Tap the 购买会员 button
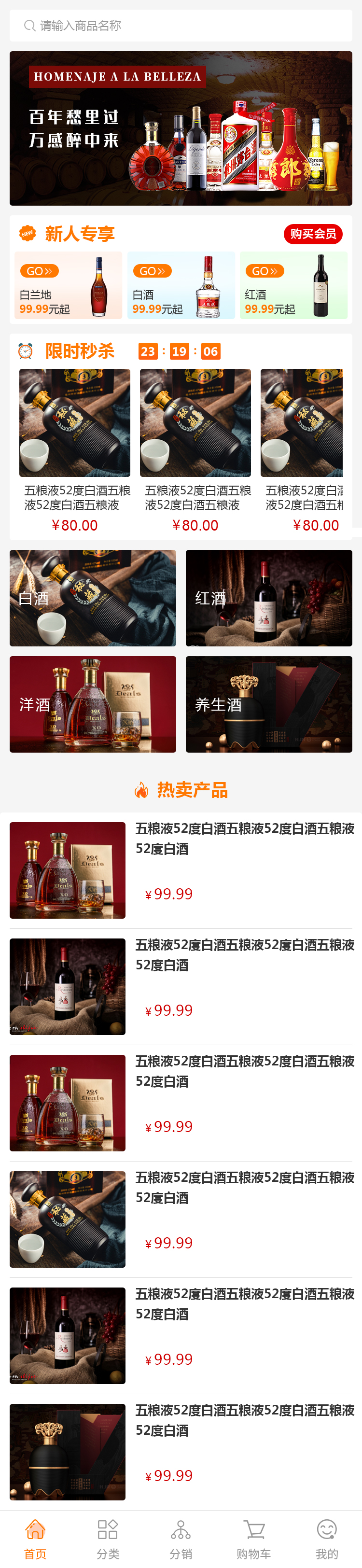The width and height of the screenshot is (362, 1568). (x=313, y=234)
